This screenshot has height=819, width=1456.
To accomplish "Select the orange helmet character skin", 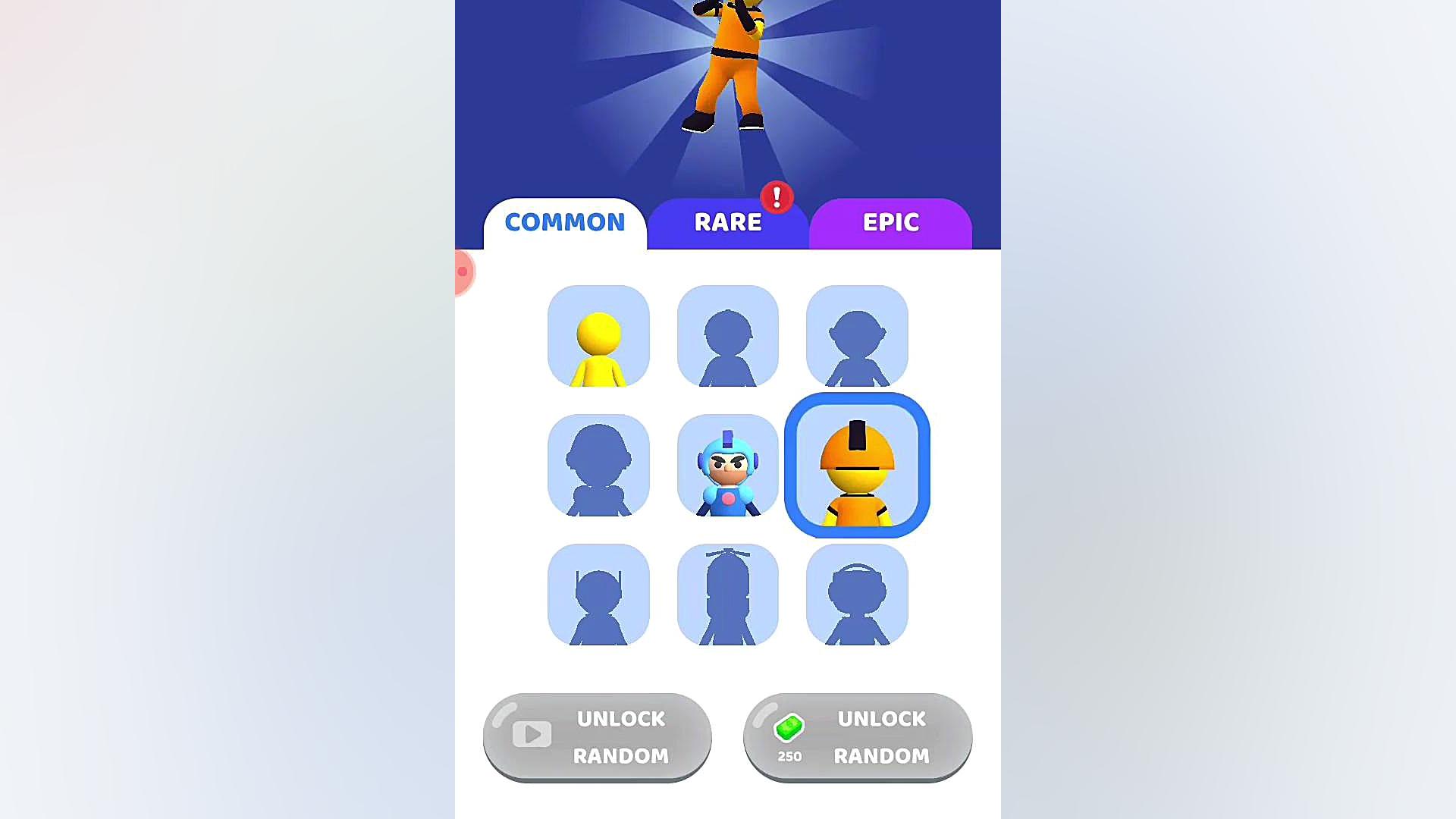I will tap(857, 466).
